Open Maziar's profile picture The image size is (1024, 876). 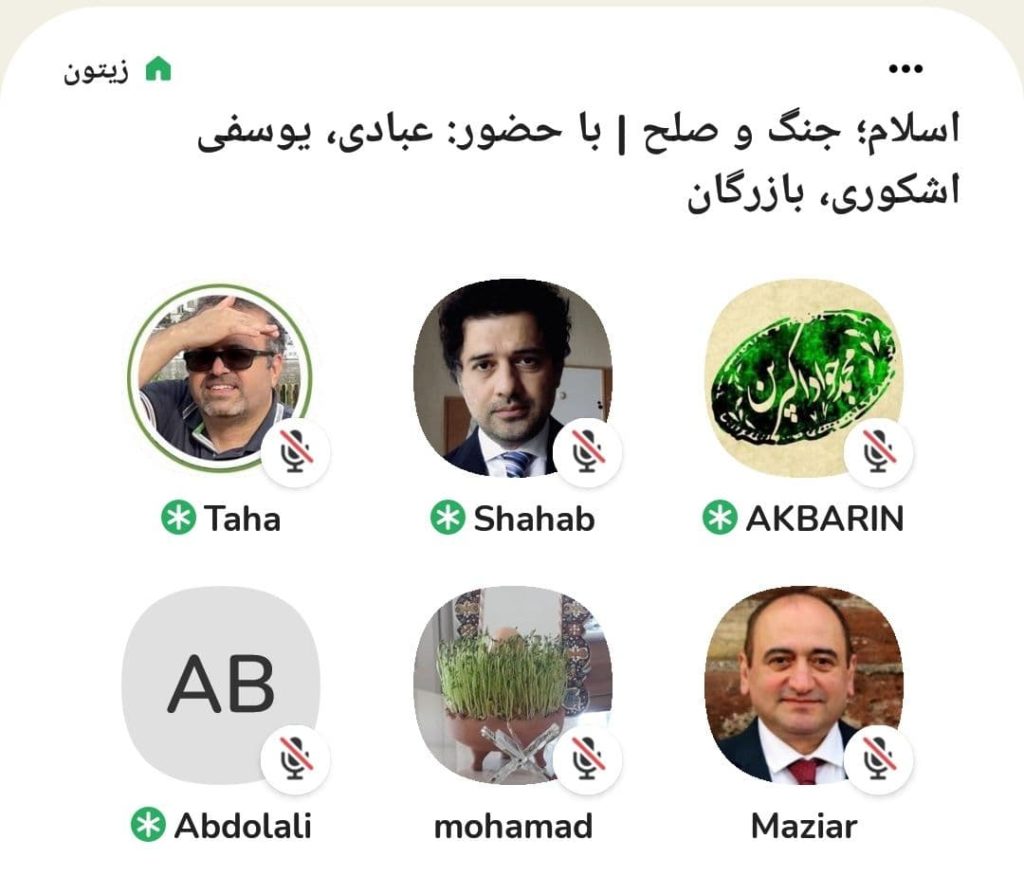click(x=802, y=685)
